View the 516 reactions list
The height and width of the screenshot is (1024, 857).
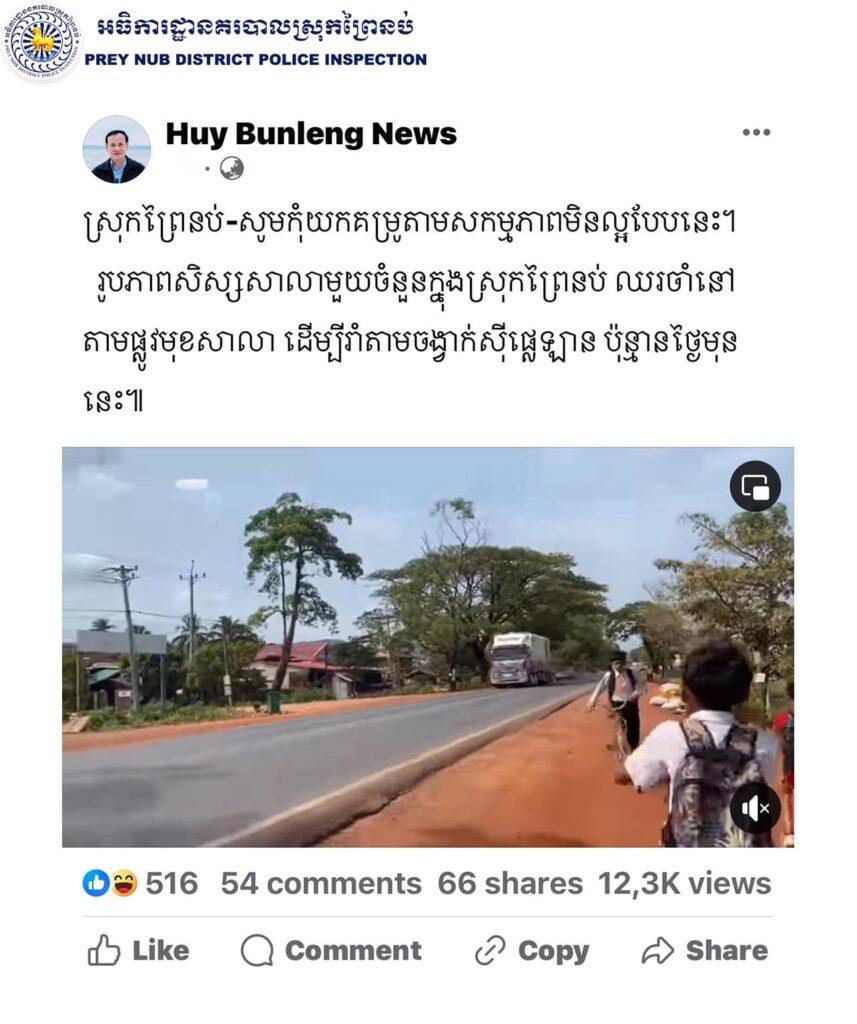(141, 883)
